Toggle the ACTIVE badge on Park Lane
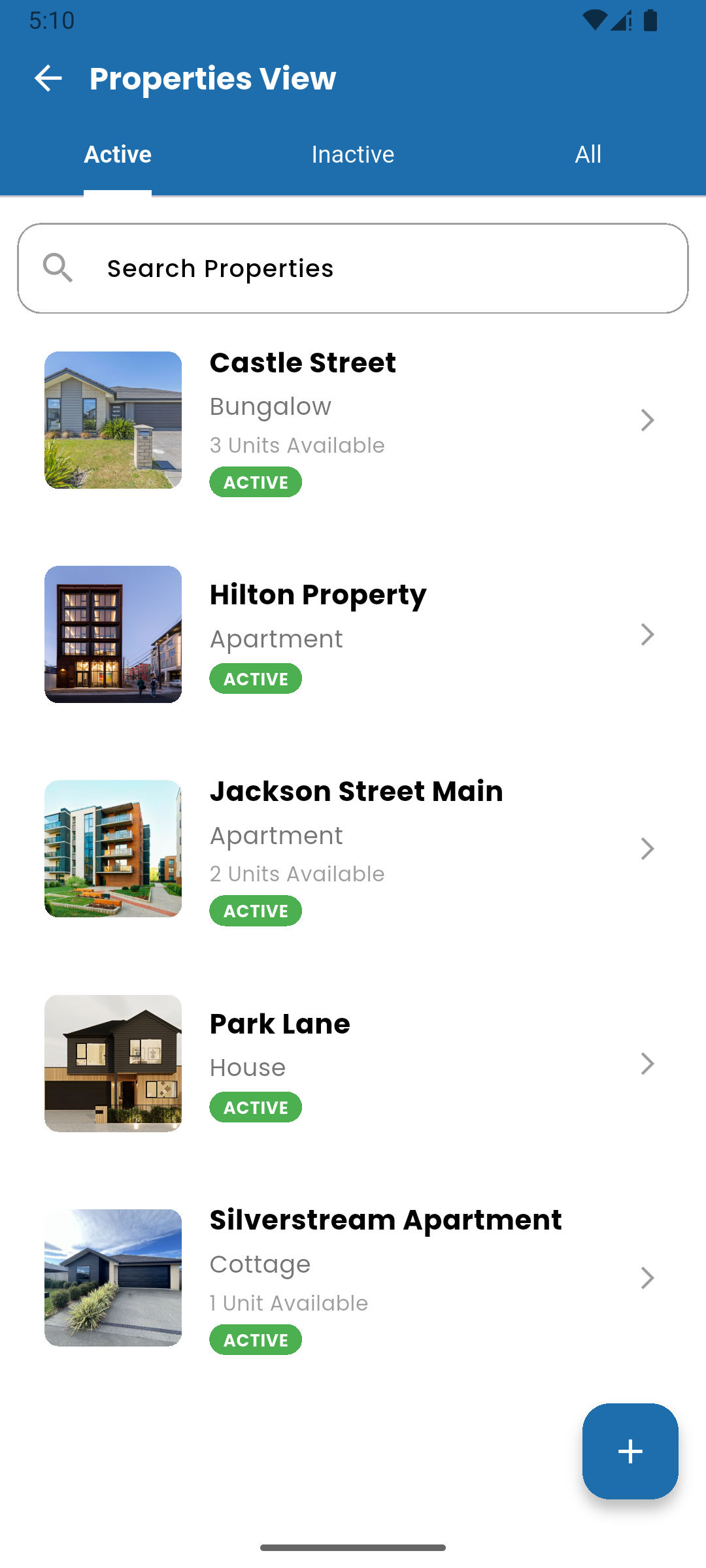Image resolution: width=706 pixels, height=1568 pixels. [x=256, y=1107]
